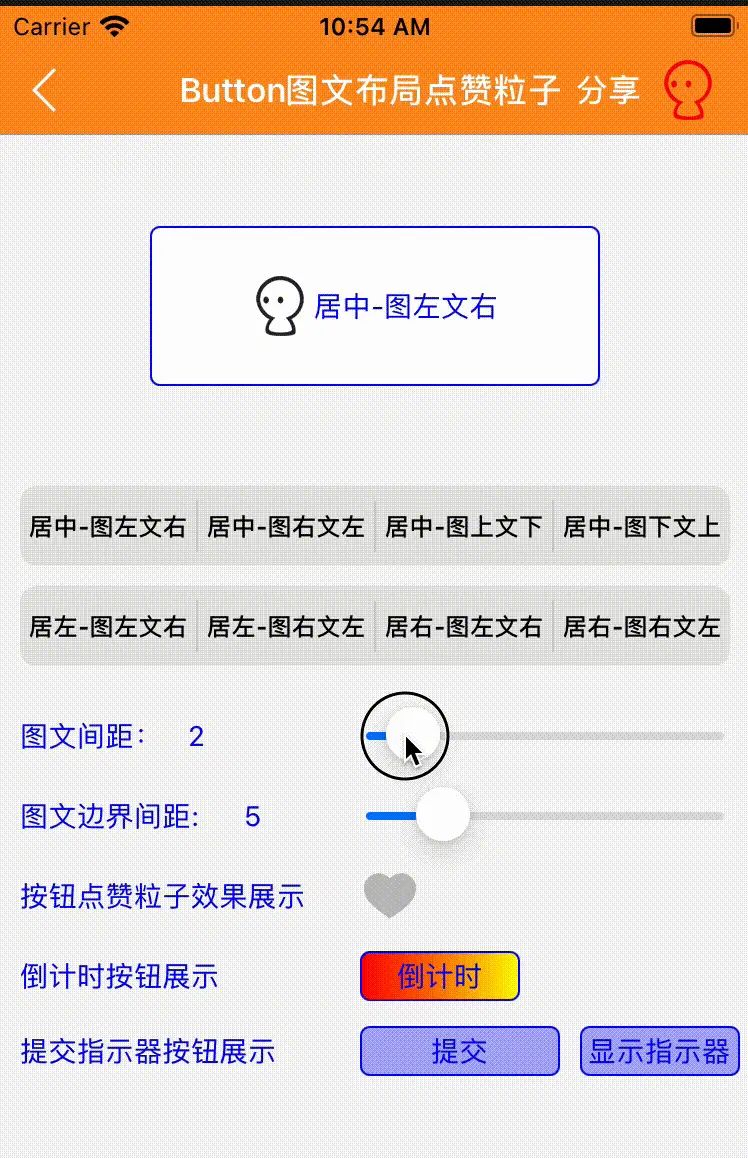Tap the 倒计时 countdown button
This screenshot has height=1158, width=748.
click(439, 975)
